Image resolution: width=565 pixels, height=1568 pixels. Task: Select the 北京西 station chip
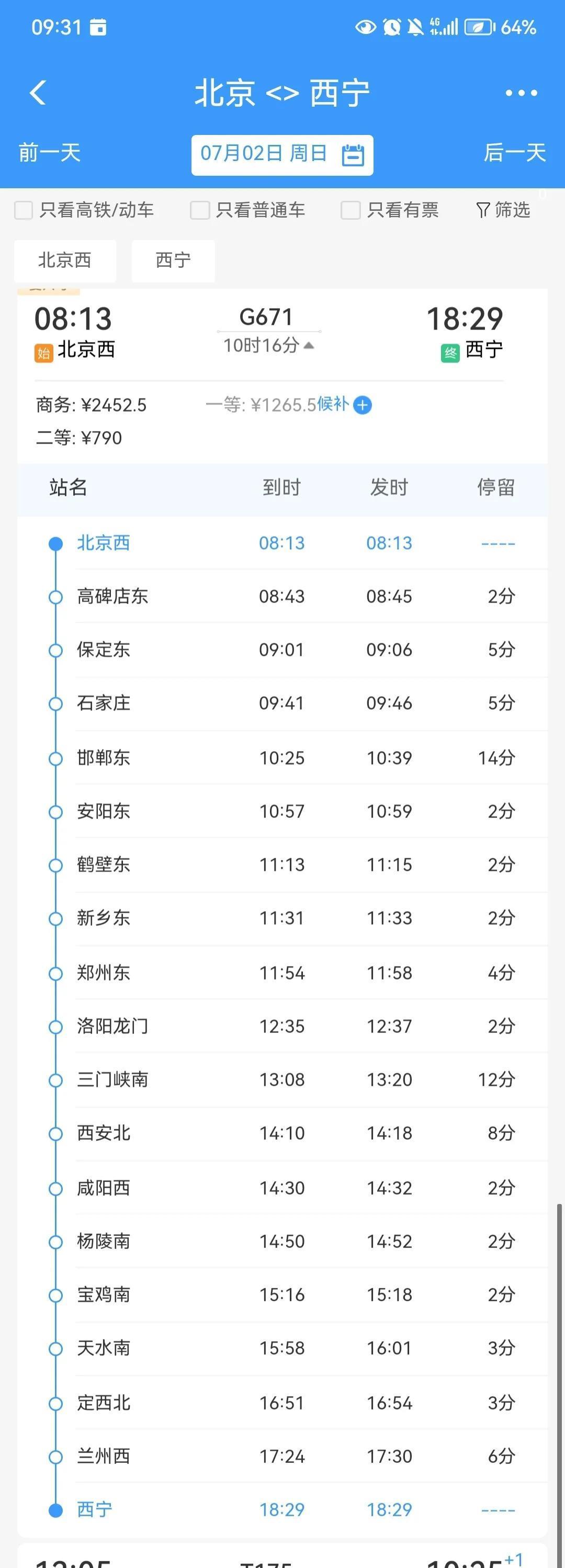tap(64, 260)
